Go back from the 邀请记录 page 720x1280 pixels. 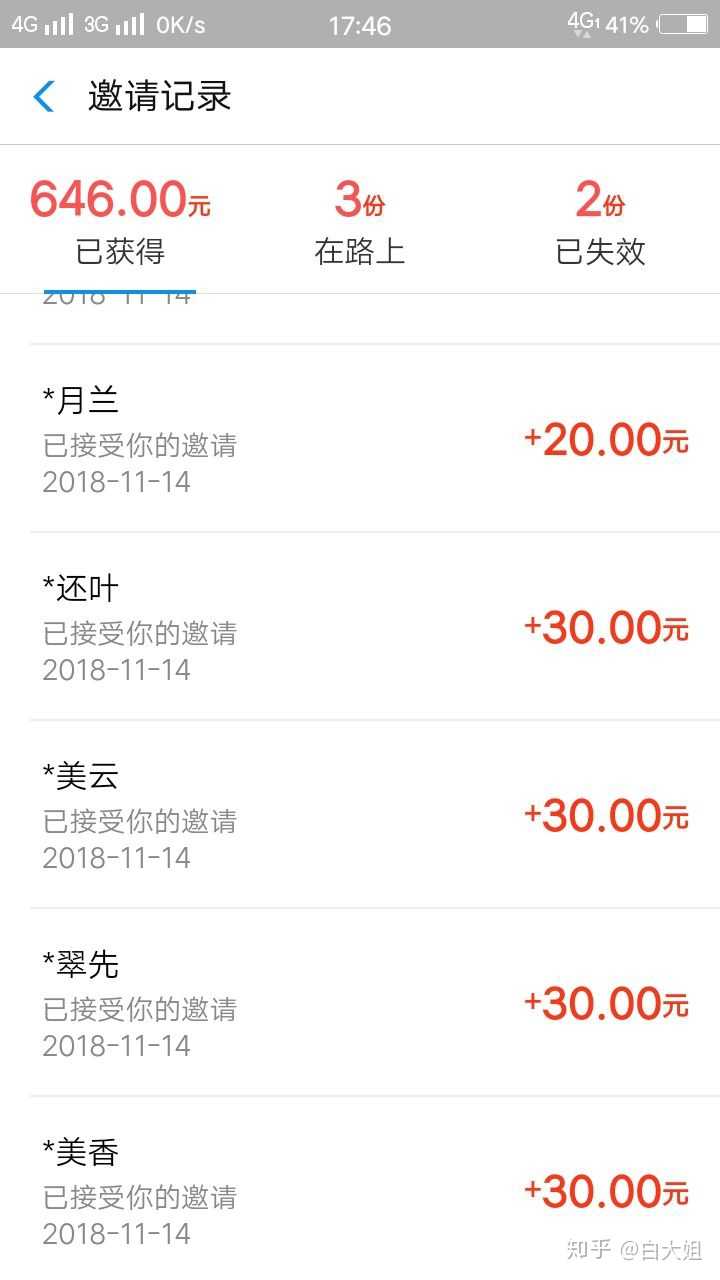[x=44, y=97]
